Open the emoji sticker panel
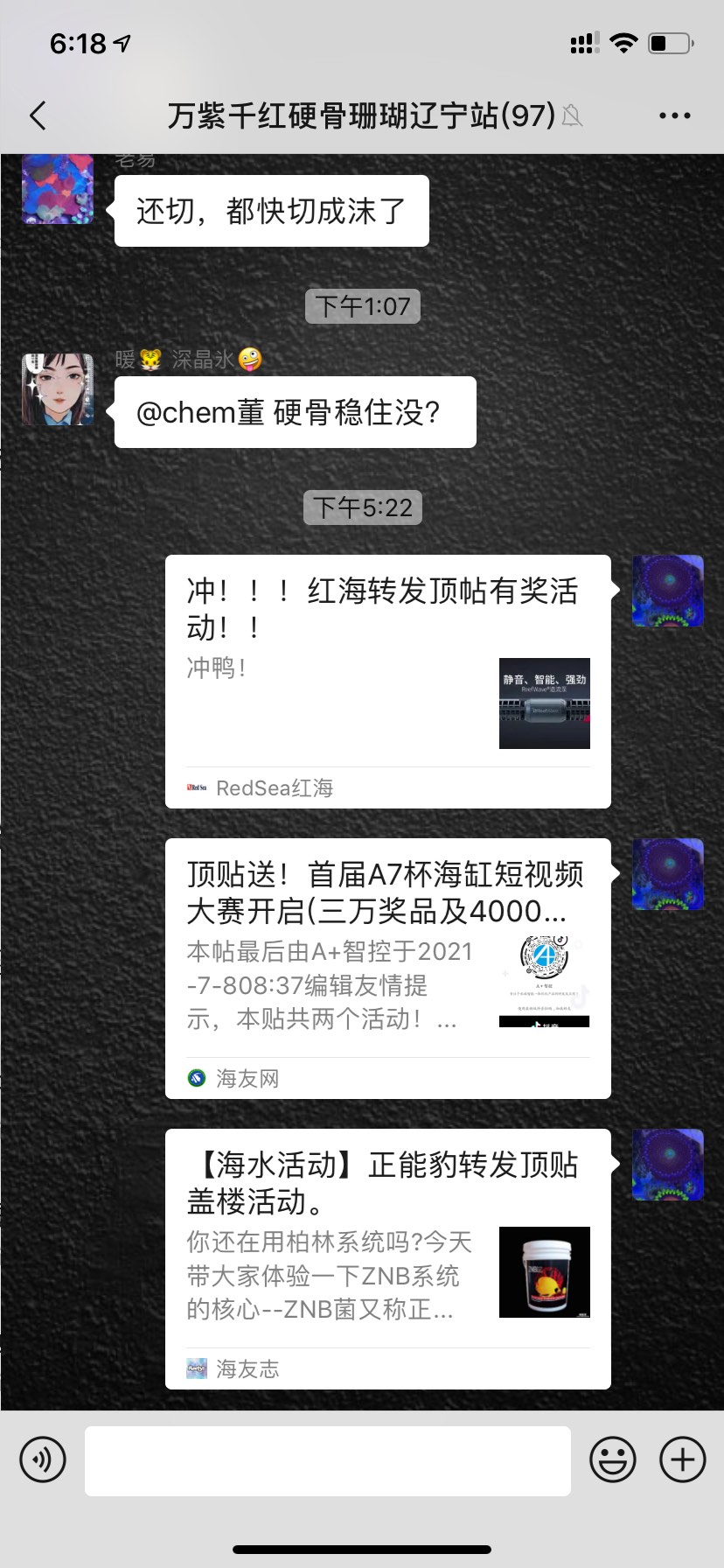 (612, 1459)
